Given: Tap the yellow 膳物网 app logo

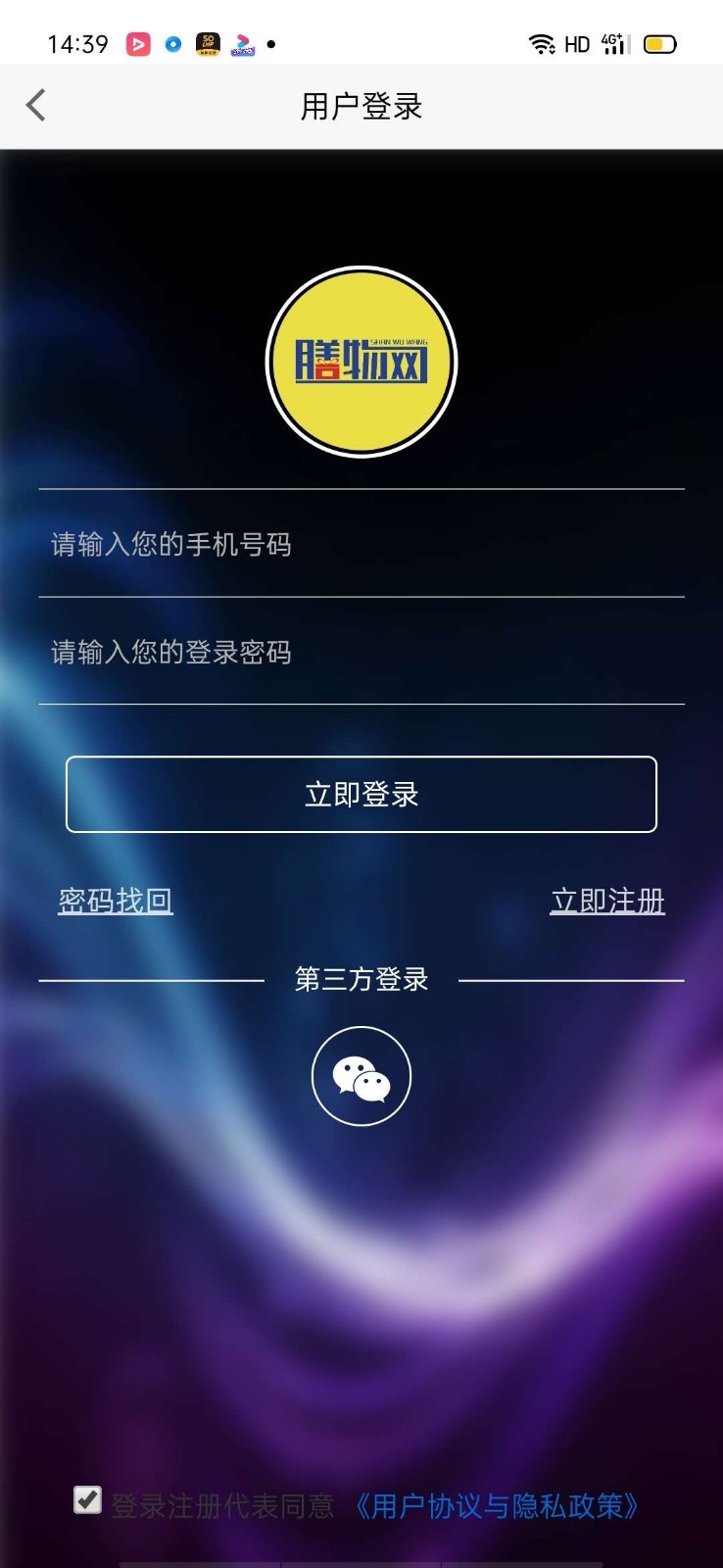Looking at the screenshot, I should click(361, 362).
